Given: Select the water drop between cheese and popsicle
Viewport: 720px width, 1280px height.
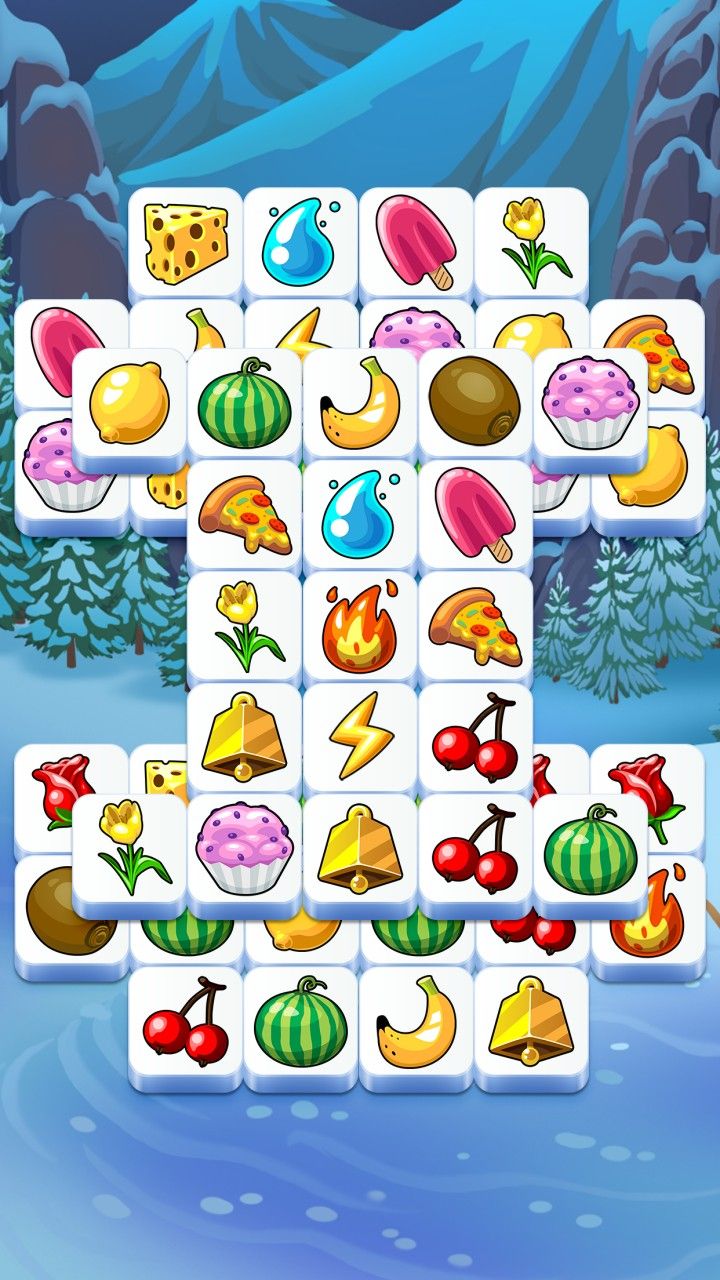Looking at the screenshot, I should click(300, 241).
